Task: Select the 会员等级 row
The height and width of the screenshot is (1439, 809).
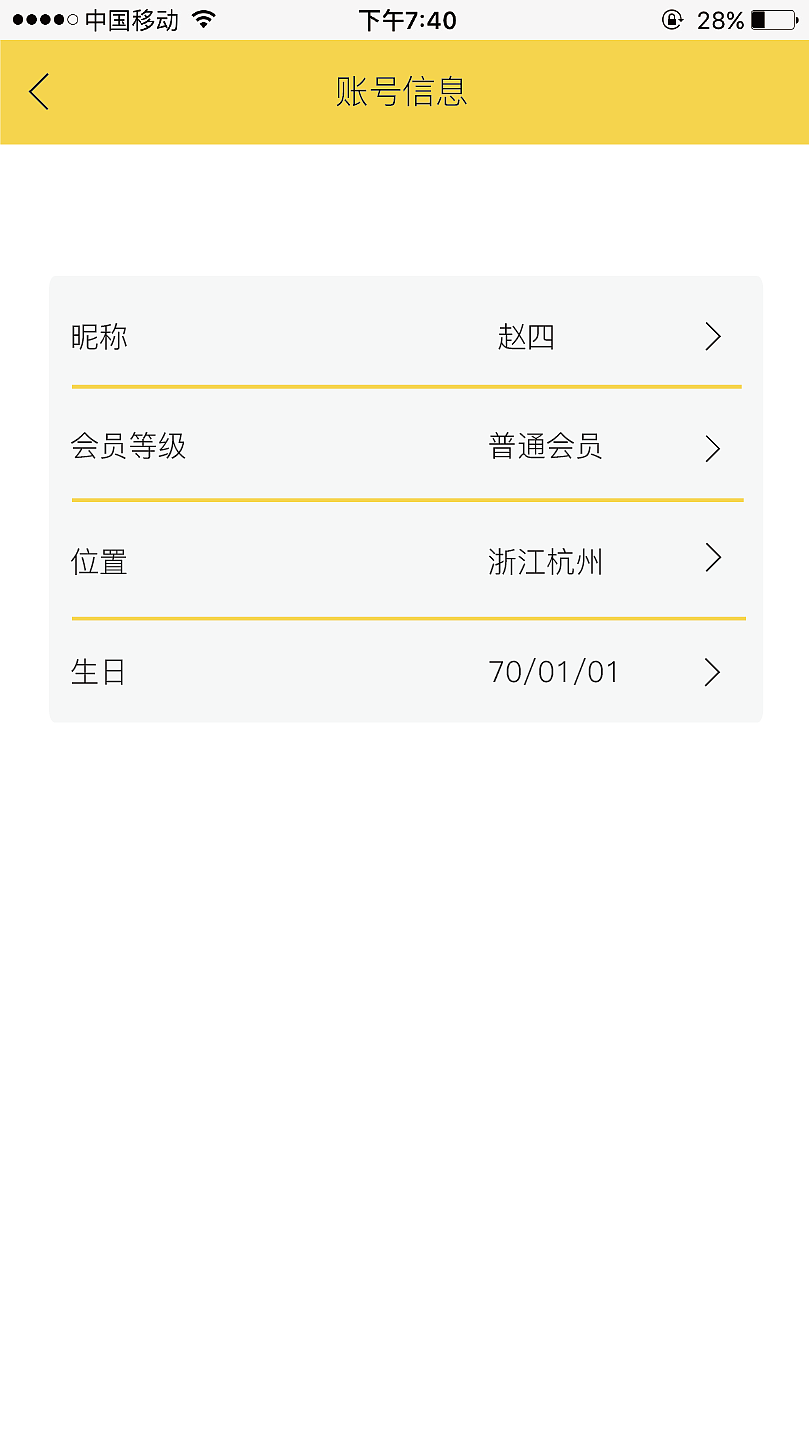Action: [x=404, y=448]
